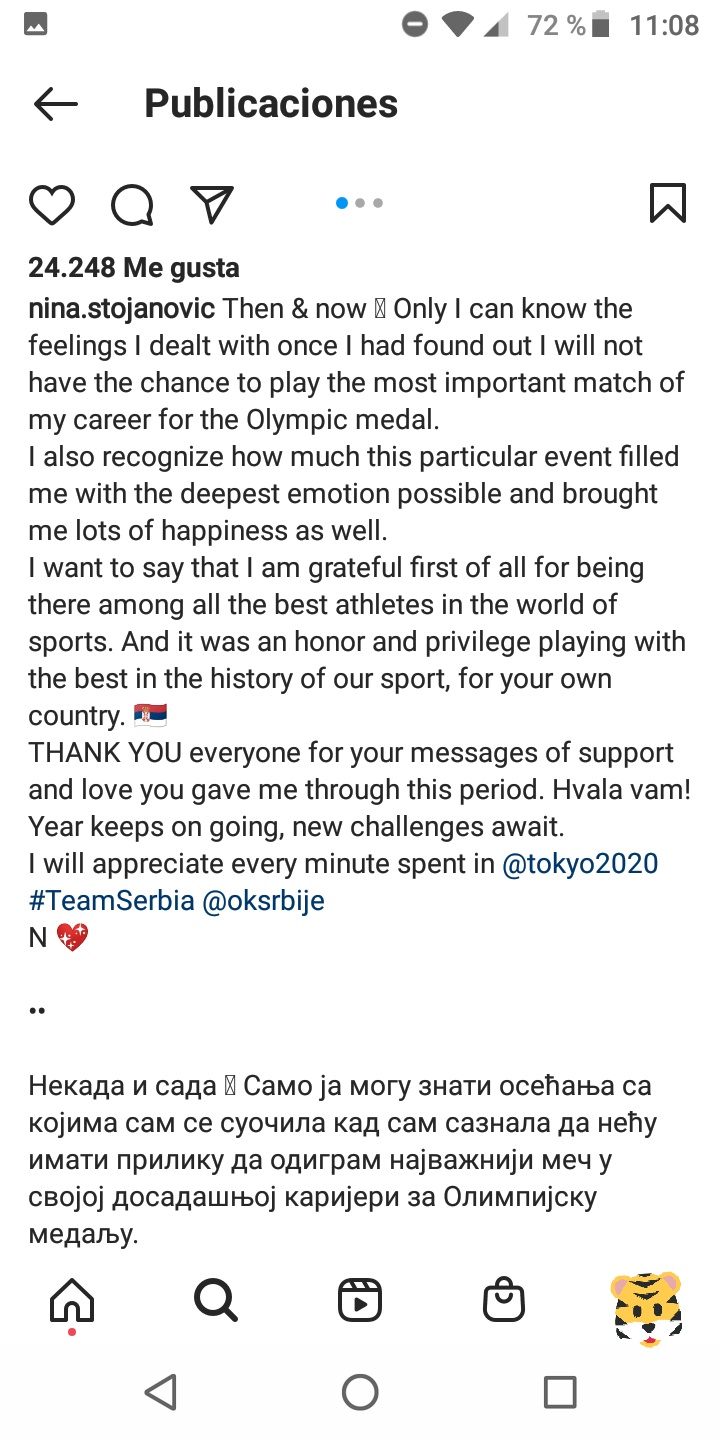
Task: Tap the system back triangle button
Action: [161, 1392]
